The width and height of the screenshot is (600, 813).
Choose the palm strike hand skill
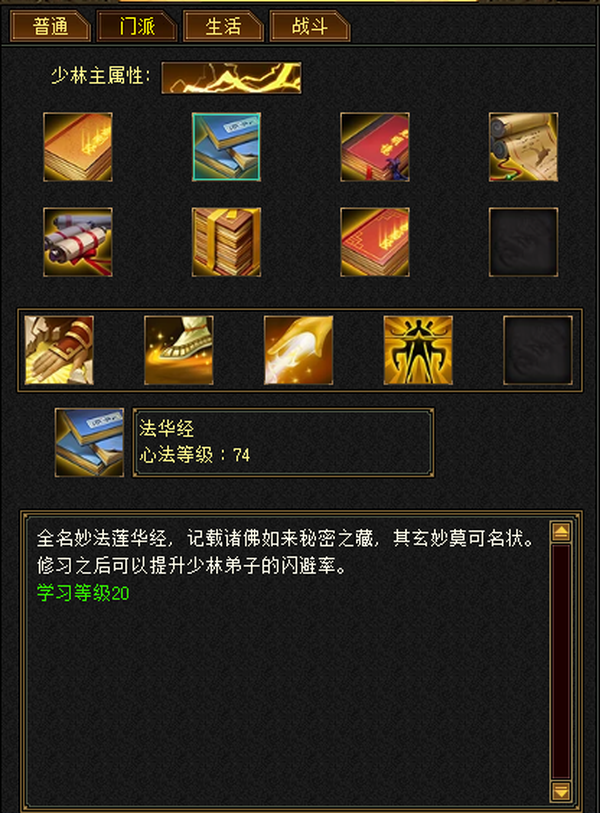click(59, 351)
